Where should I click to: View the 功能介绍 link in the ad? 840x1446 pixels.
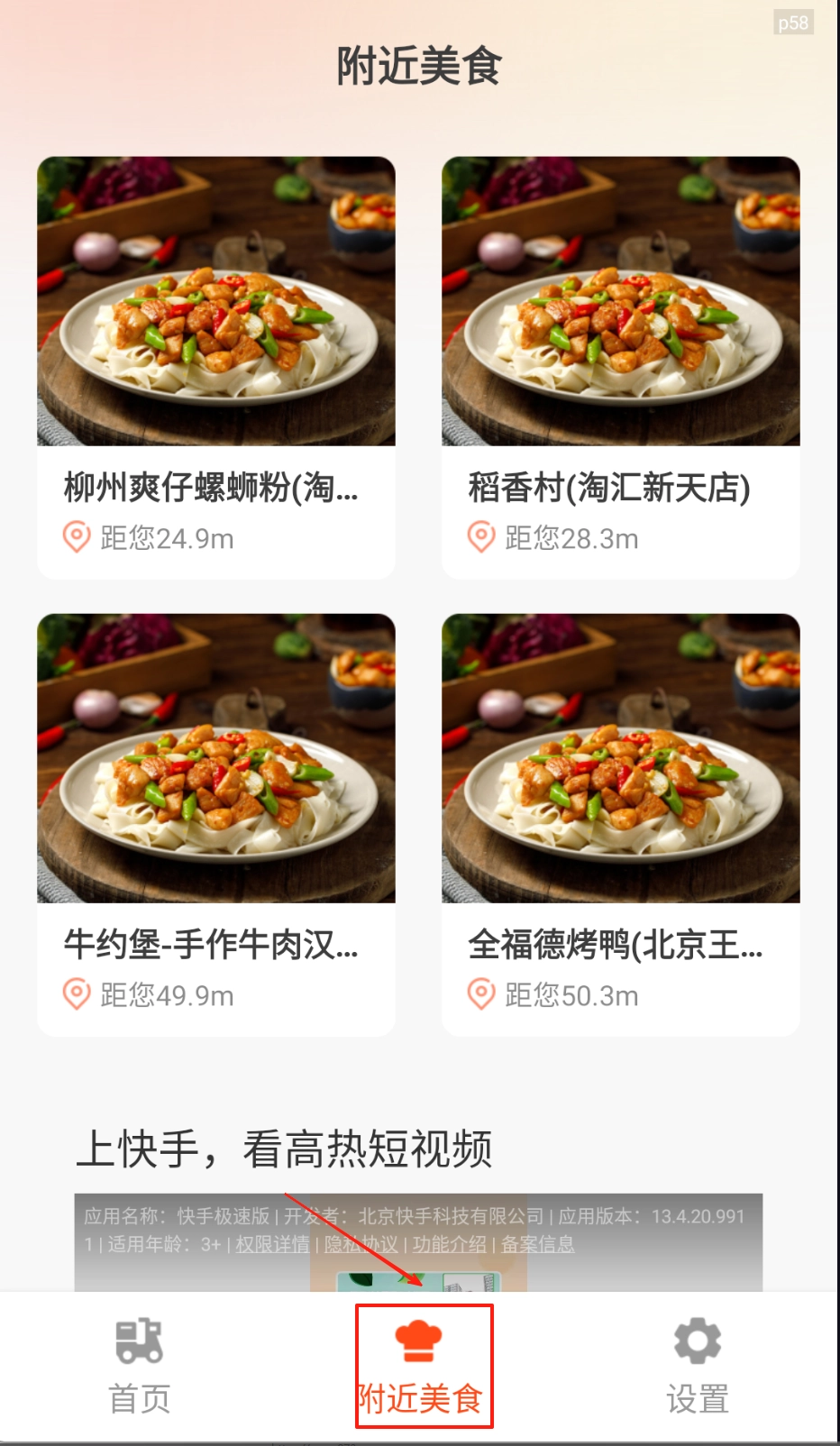point(449,1244)
